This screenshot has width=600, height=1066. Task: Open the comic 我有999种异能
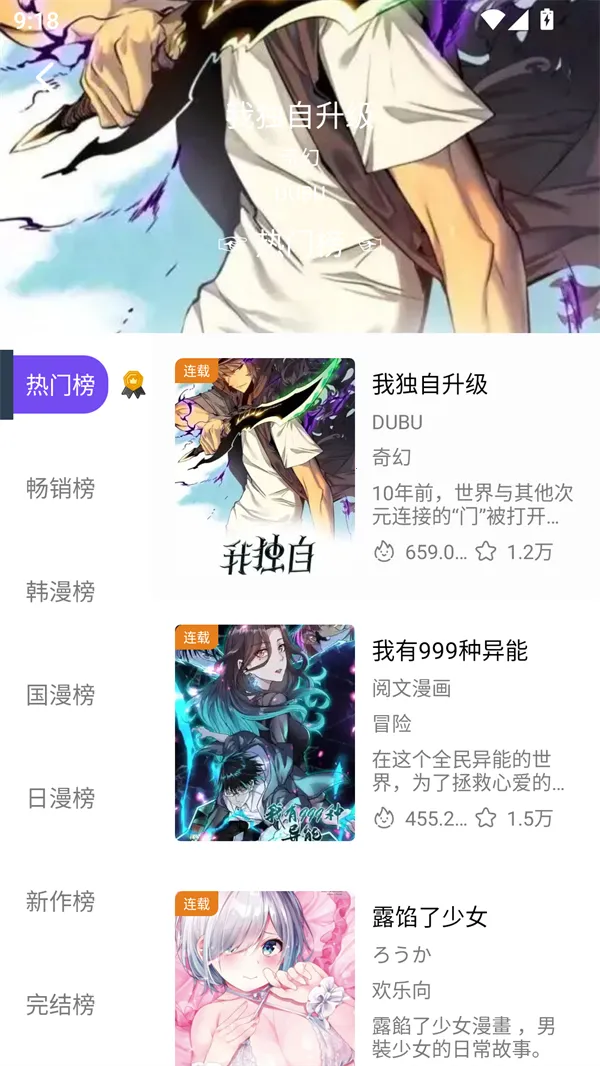pyautogui.click(x=449, y=651)
